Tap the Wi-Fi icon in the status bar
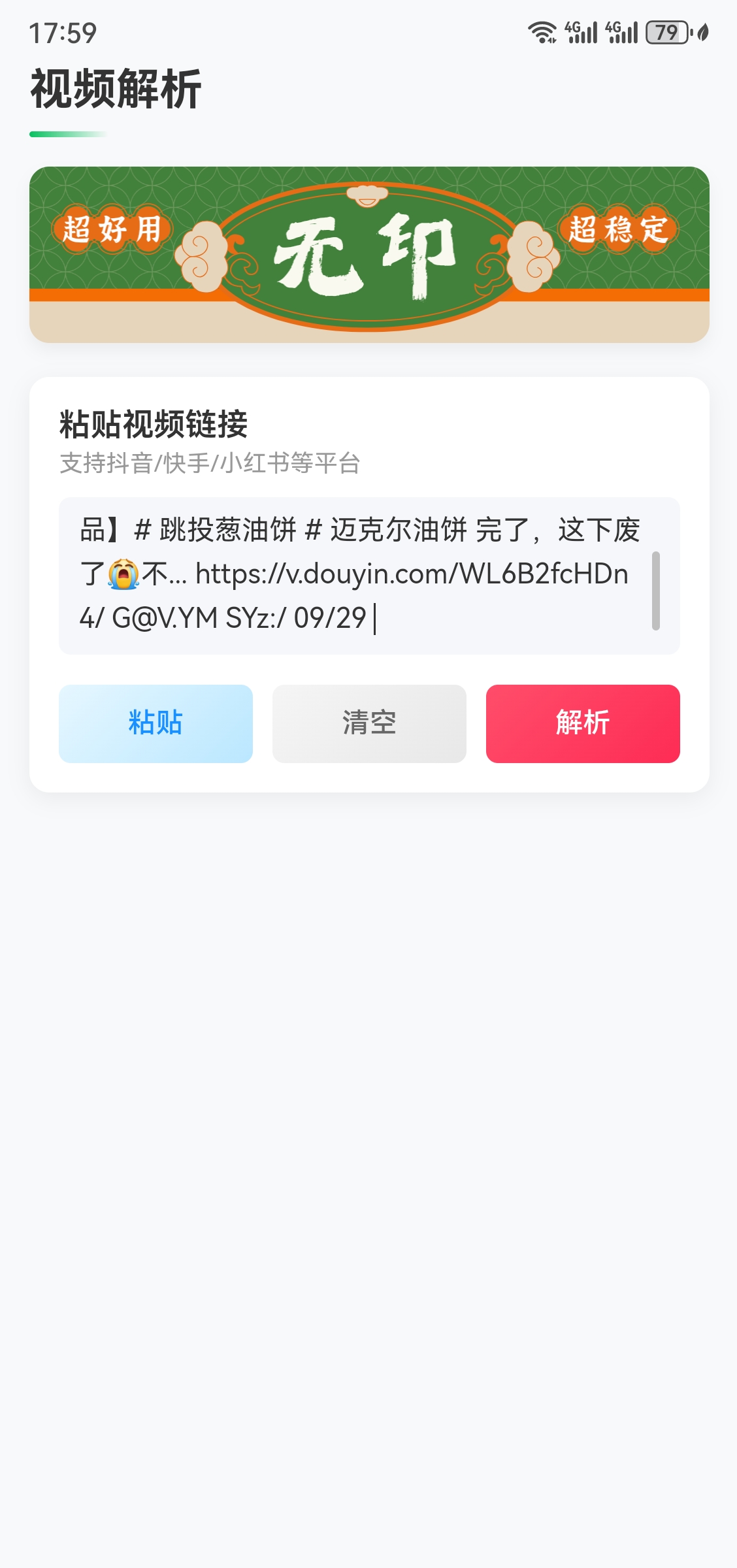Viewport: 737px width, 1568px height. point(541,31)
